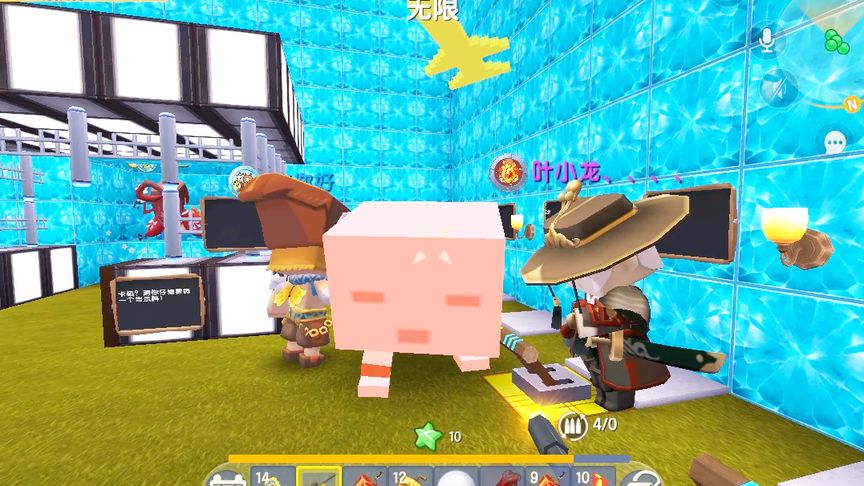
Task: Select the hotbar slot with 12 items
Action: [410, 478]
